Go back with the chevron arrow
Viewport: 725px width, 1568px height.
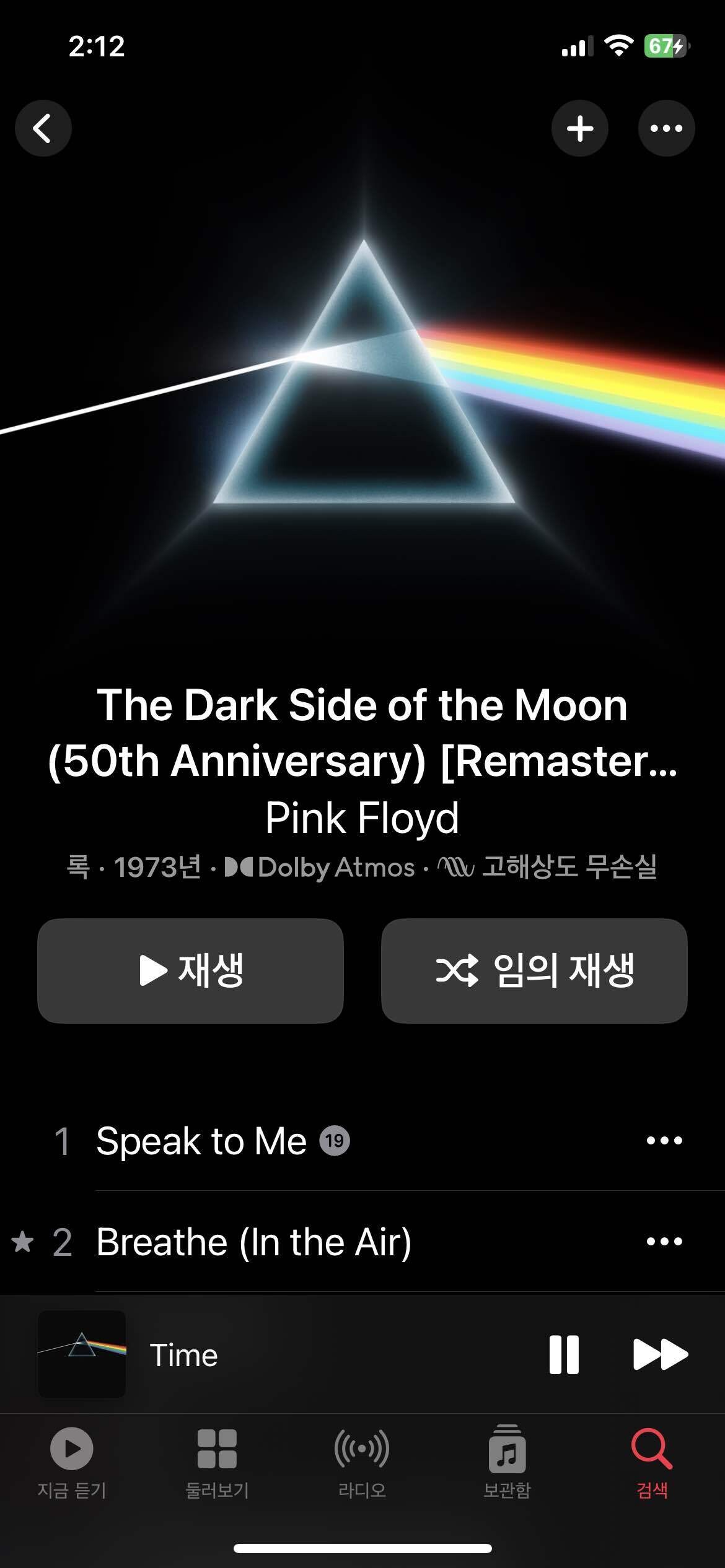click(43, 128)
